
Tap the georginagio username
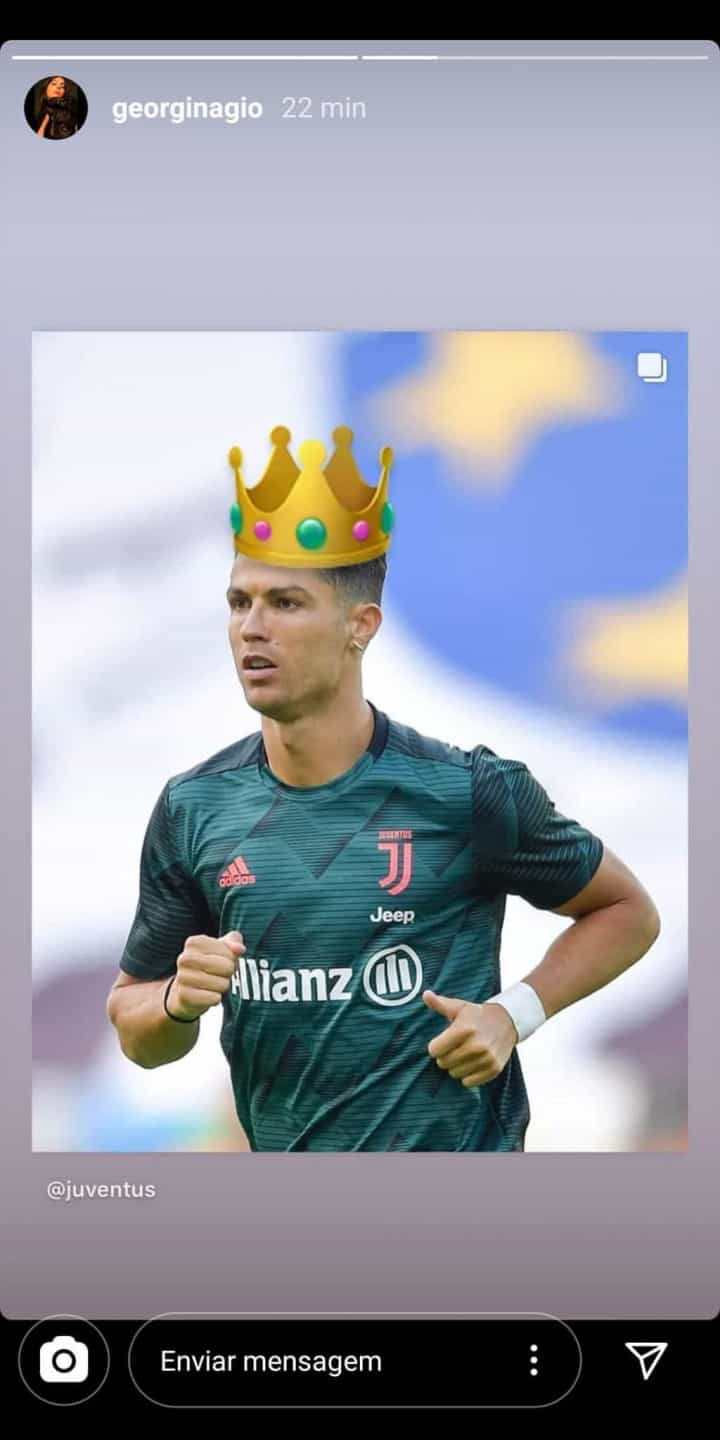187,108
